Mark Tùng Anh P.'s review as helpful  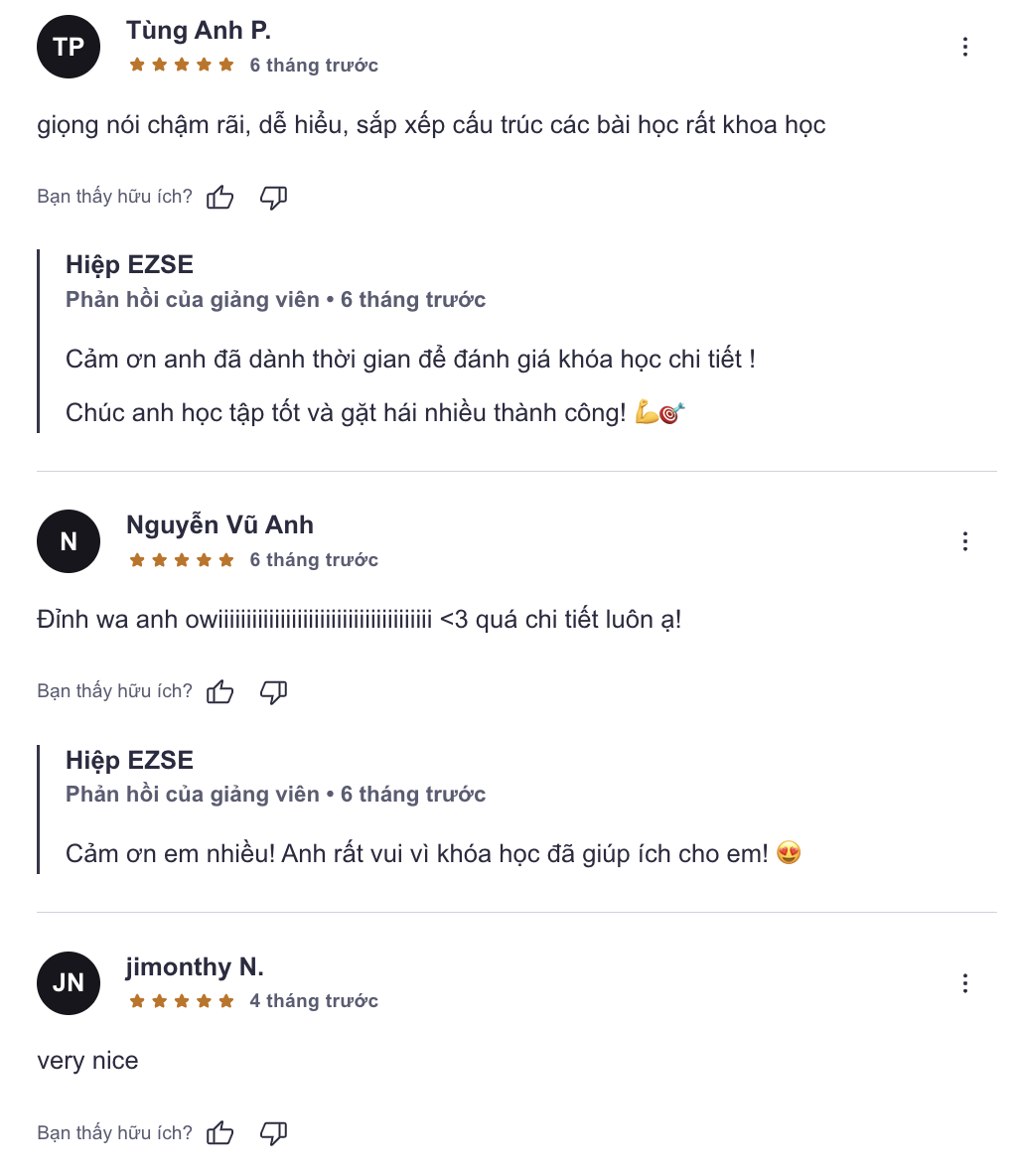tap(220, 197)
